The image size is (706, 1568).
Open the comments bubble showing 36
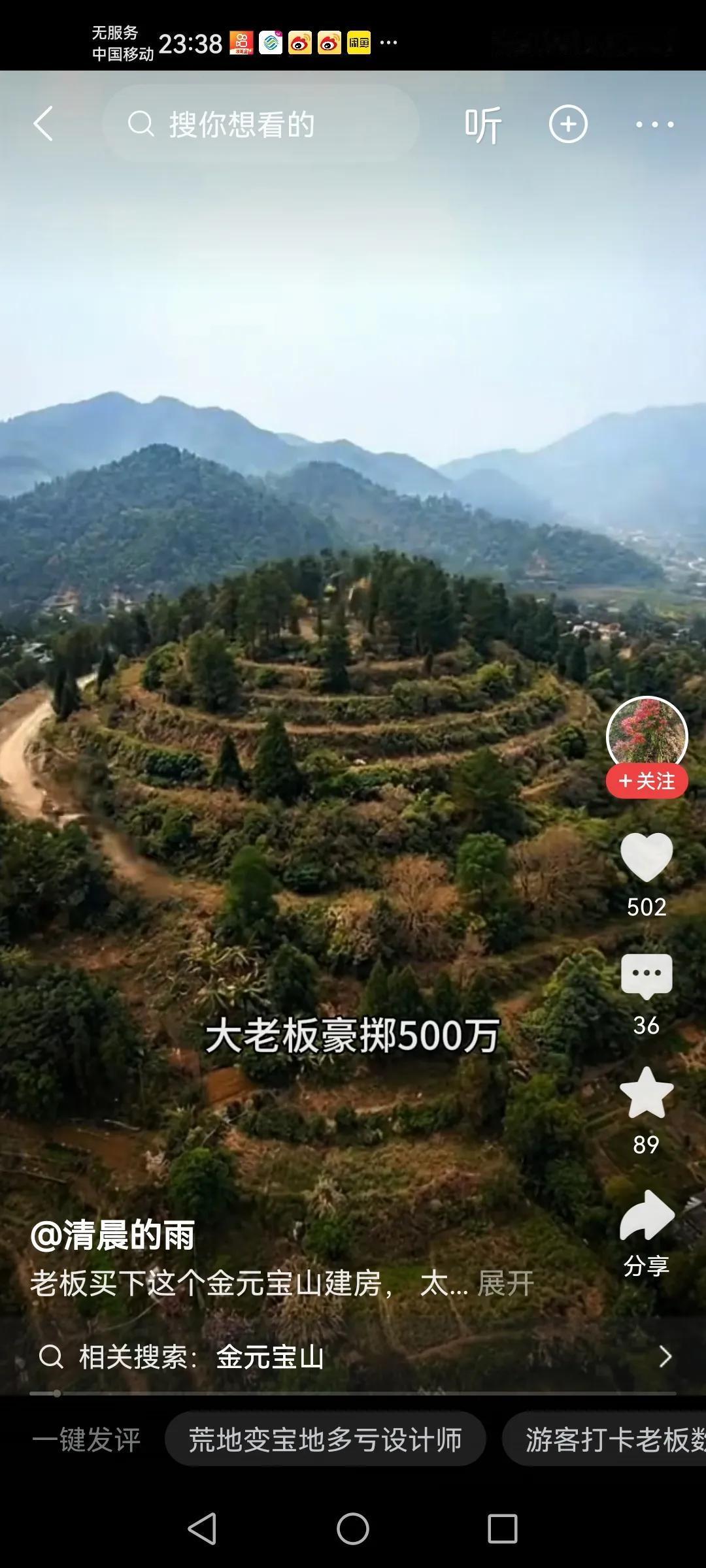[x=646, y=978]
